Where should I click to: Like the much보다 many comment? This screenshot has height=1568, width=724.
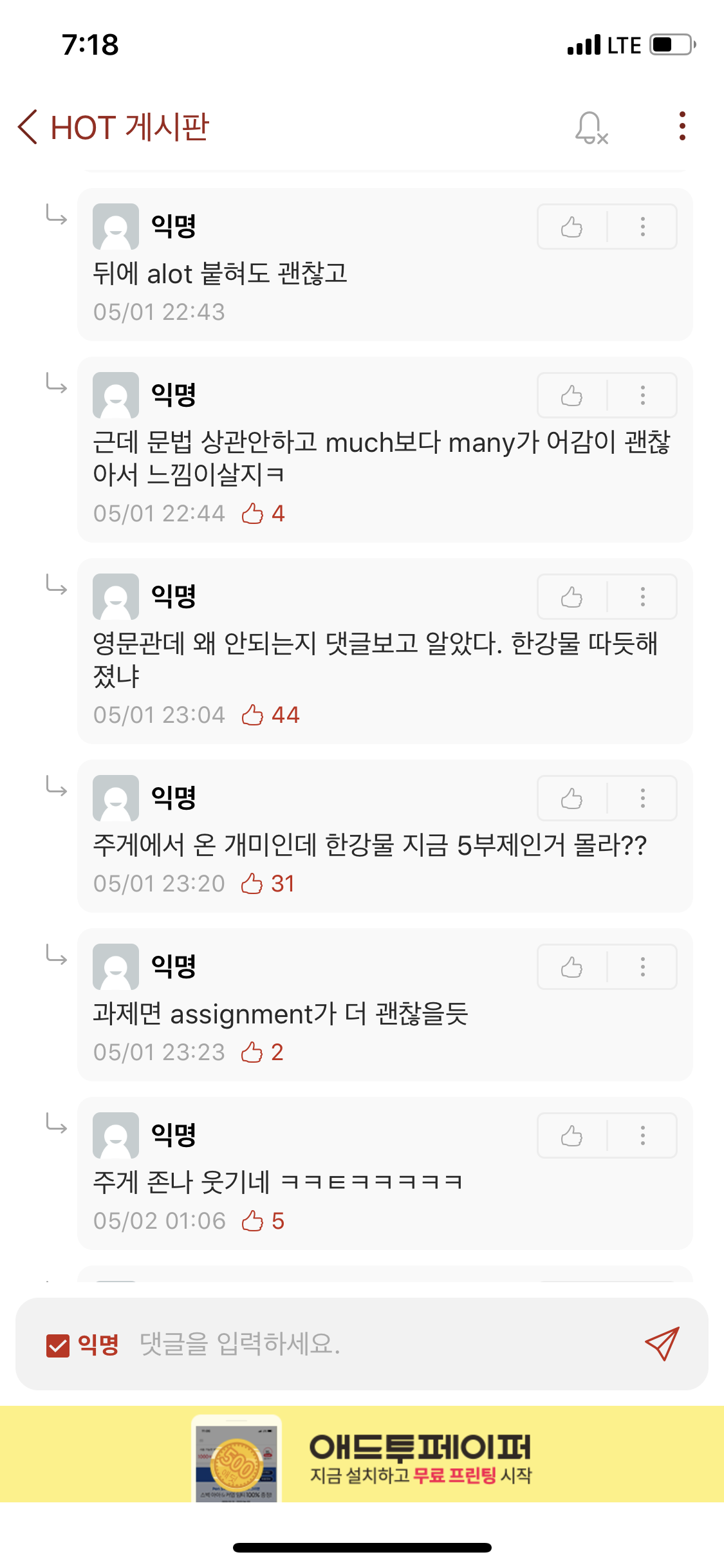click(x=571, y=395)
